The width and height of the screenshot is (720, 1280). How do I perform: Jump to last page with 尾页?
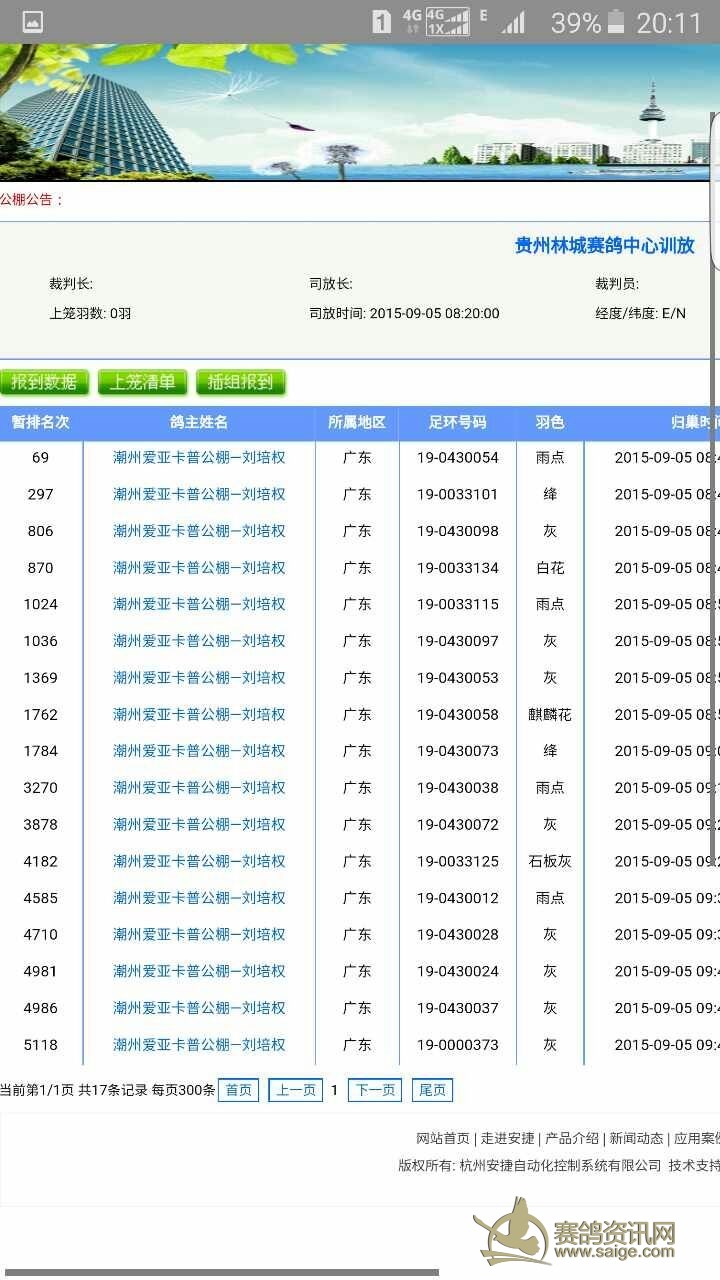[432, 1090]
